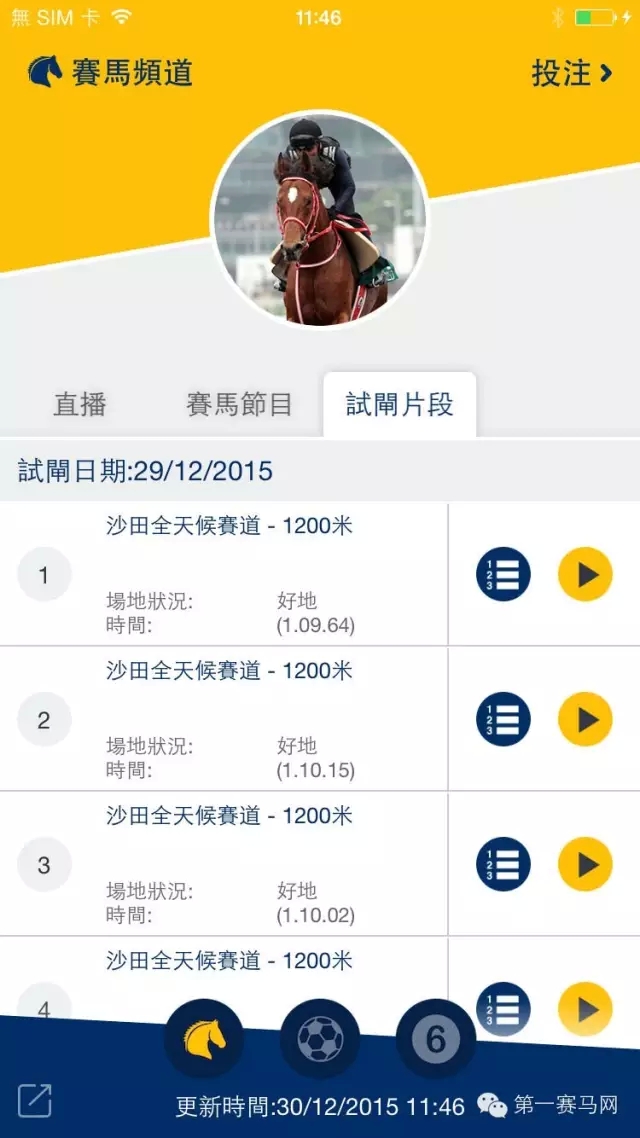Screen dimensions: 640x1138
Task: Switch to the 賽馬節目 tab
Action: (x=239, y=404)
